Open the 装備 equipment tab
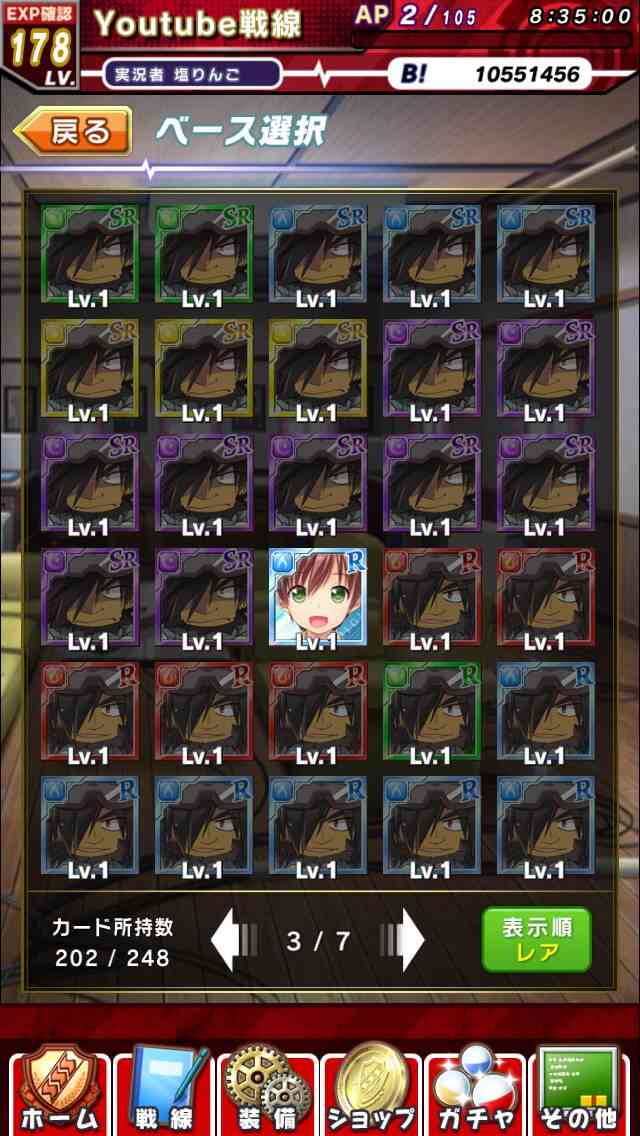 (266, 1090)
